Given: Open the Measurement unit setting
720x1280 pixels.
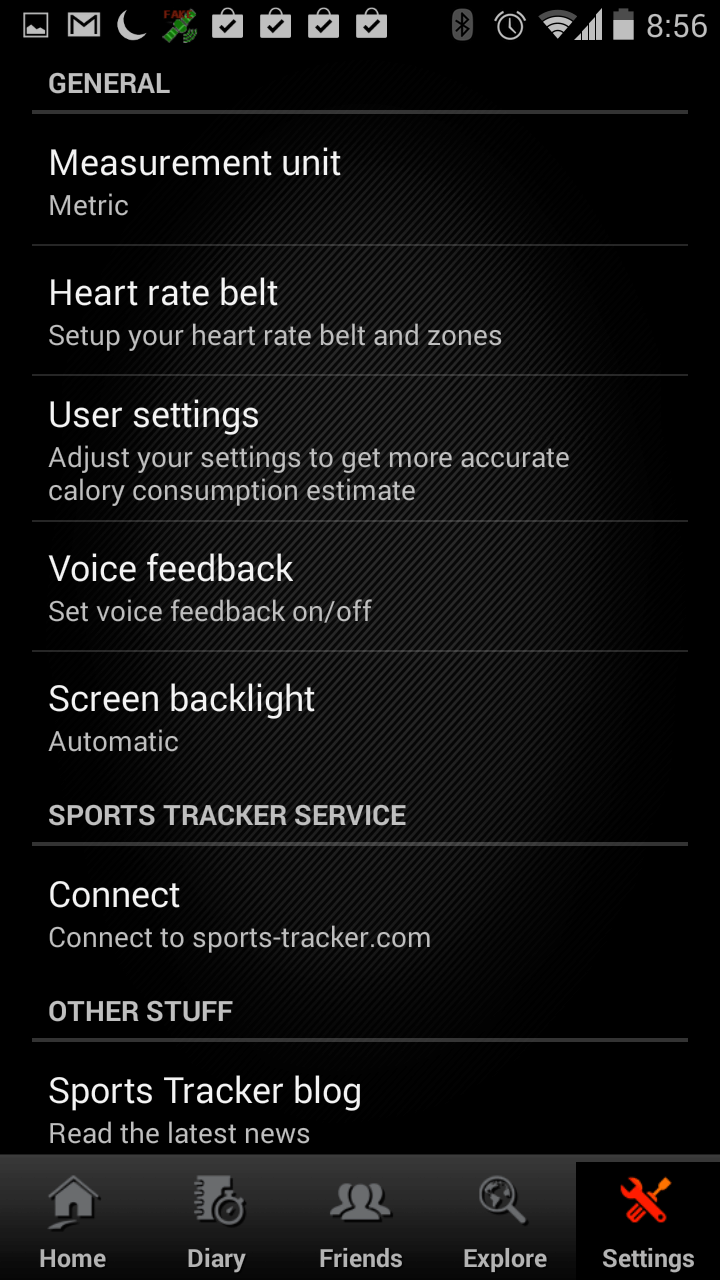Looking at the screenshot, I should click(360, 180).
